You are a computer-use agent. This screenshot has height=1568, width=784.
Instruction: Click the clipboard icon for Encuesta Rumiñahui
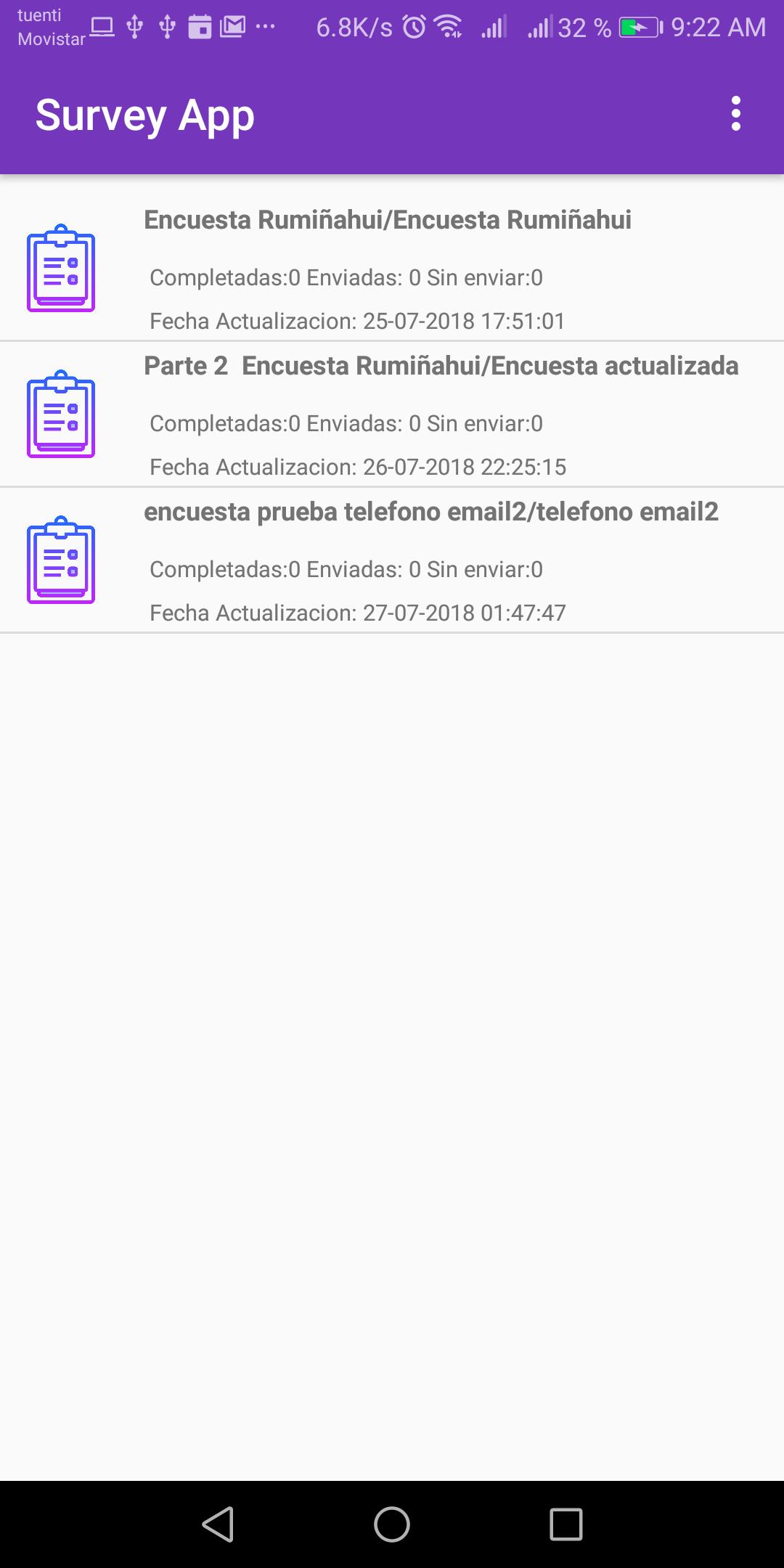point(61,269)
